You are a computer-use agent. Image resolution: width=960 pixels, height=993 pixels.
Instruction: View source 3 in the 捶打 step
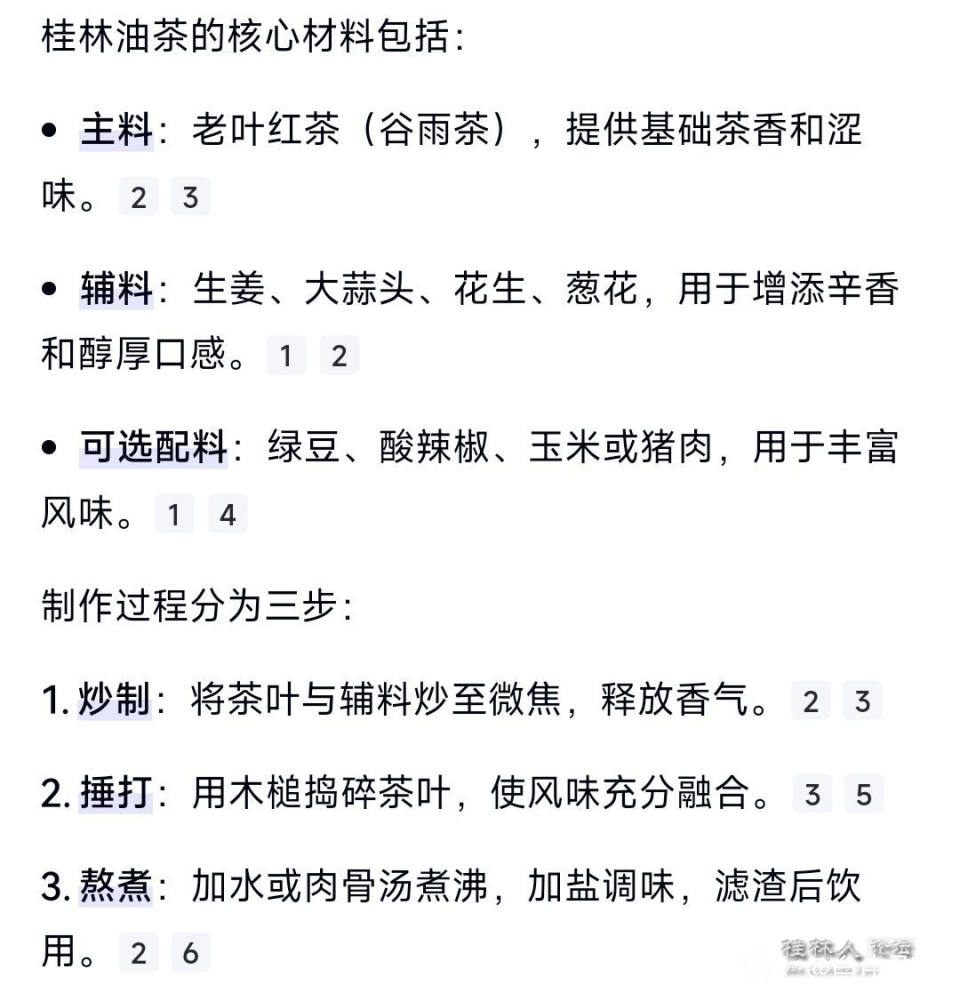pos(812,794)
